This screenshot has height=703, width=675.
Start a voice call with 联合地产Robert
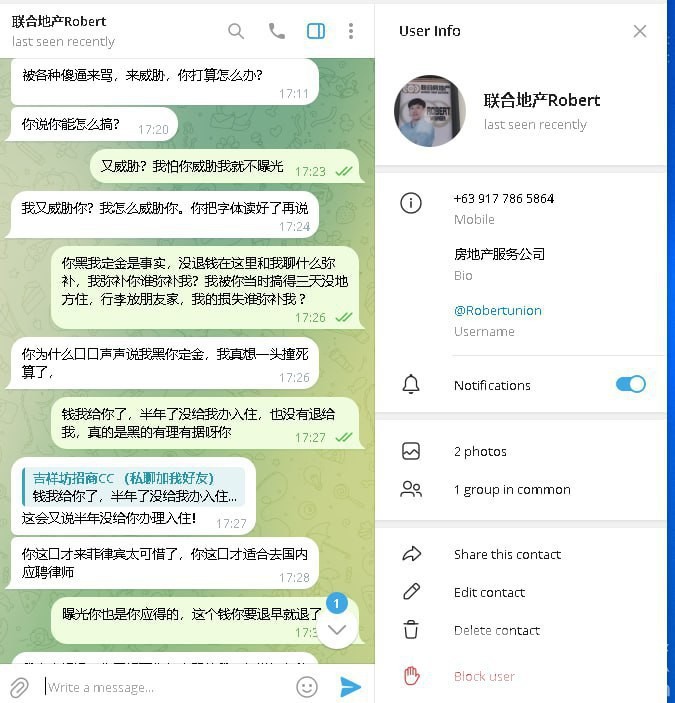[276, 31]
